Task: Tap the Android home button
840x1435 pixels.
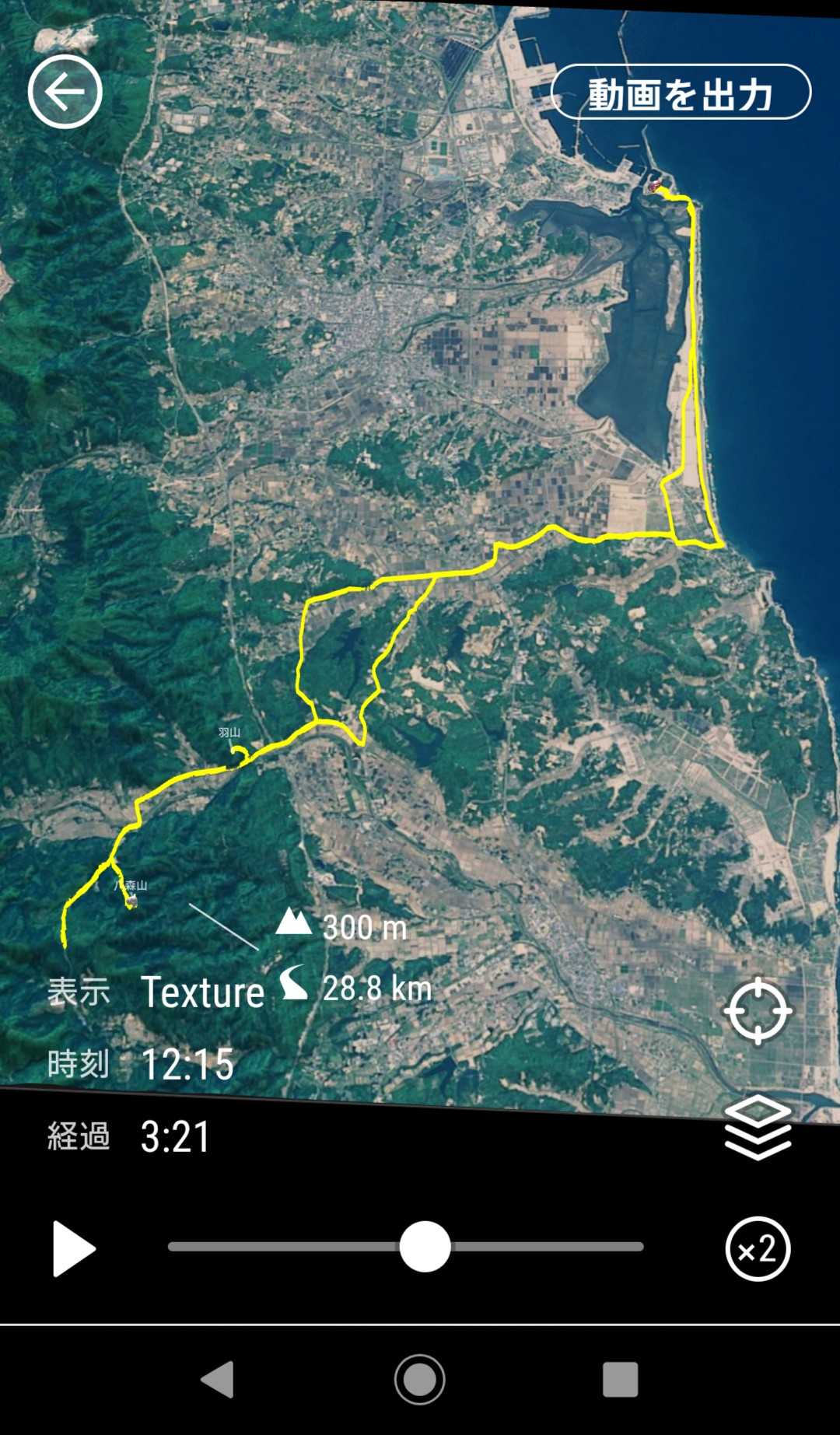Action: (420, 1380)
